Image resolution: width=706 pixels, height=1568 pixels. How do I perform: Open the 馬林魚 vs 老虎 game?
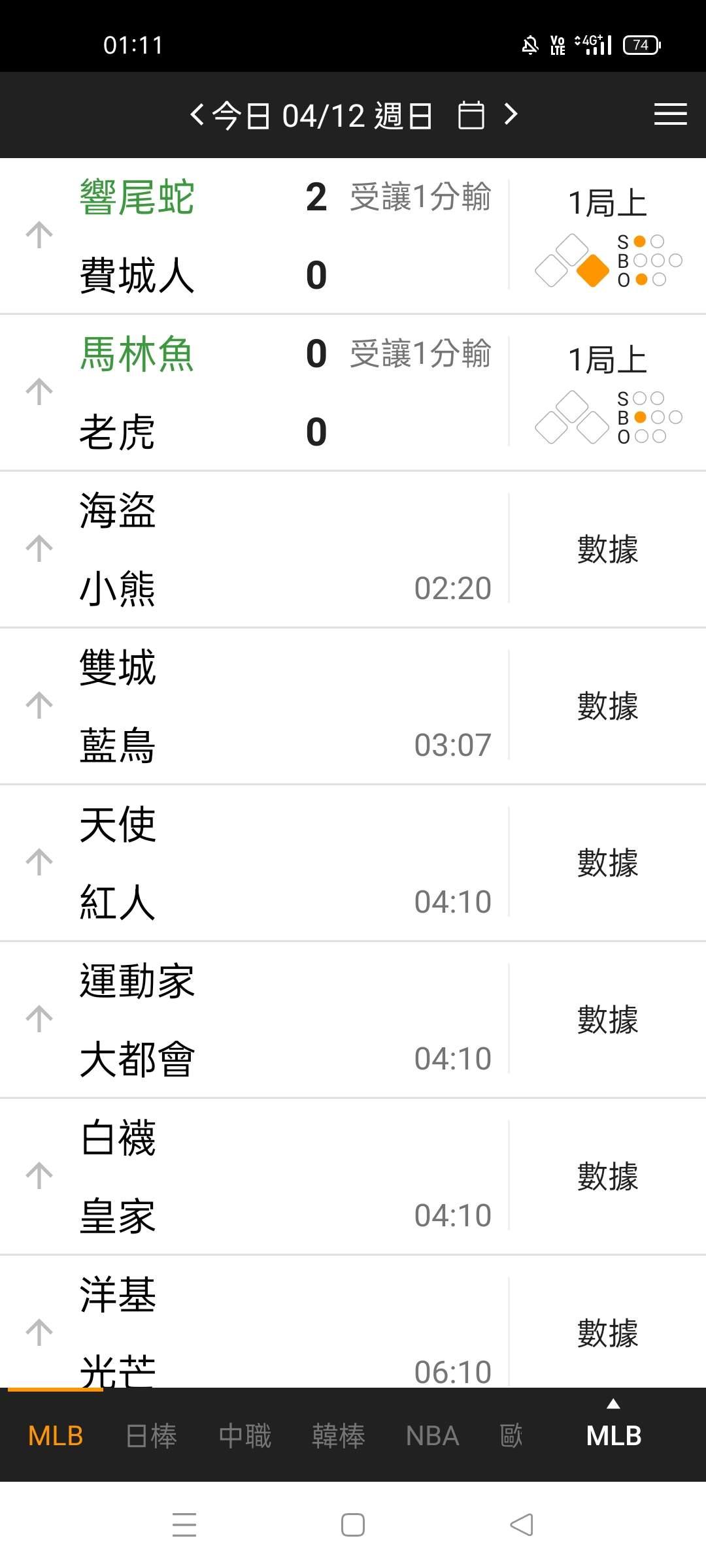pyautogui.click(x=261, y=392)
